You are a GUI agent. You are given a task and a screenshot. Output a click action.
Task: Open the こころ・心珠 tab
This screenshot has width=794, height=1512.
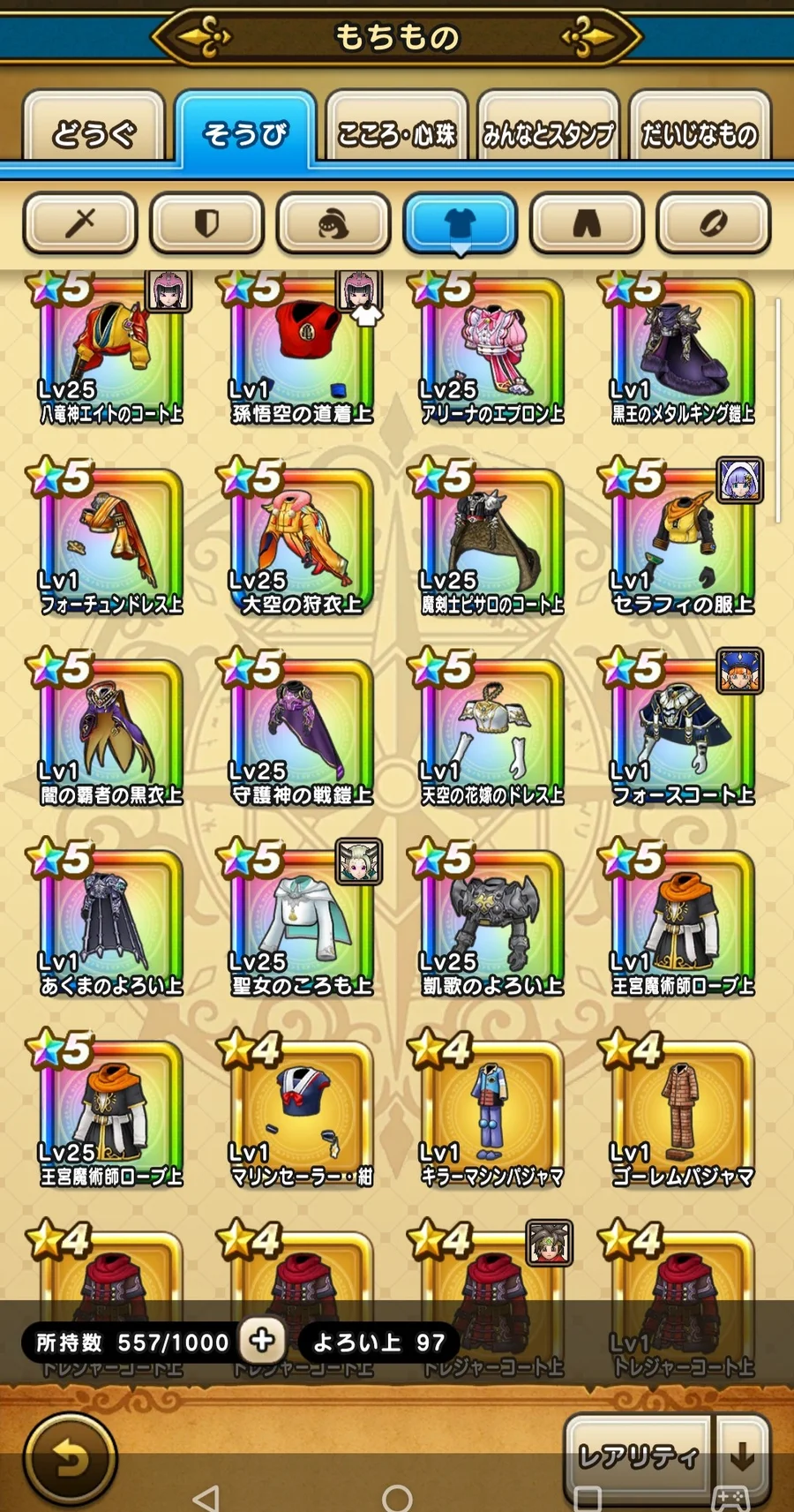396,132
